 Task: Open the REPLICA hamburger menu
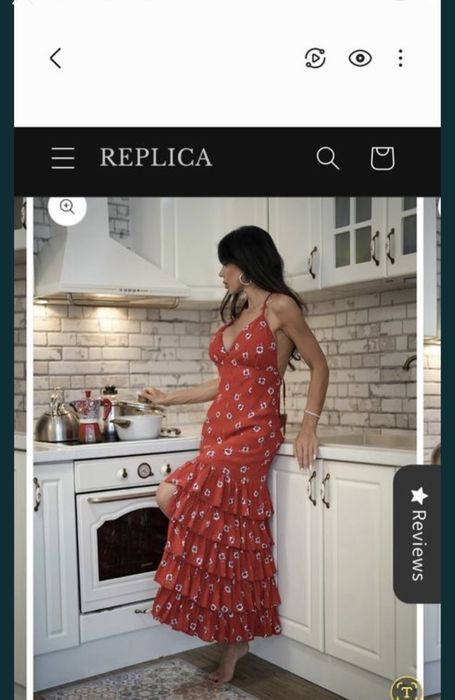(63, 158)
